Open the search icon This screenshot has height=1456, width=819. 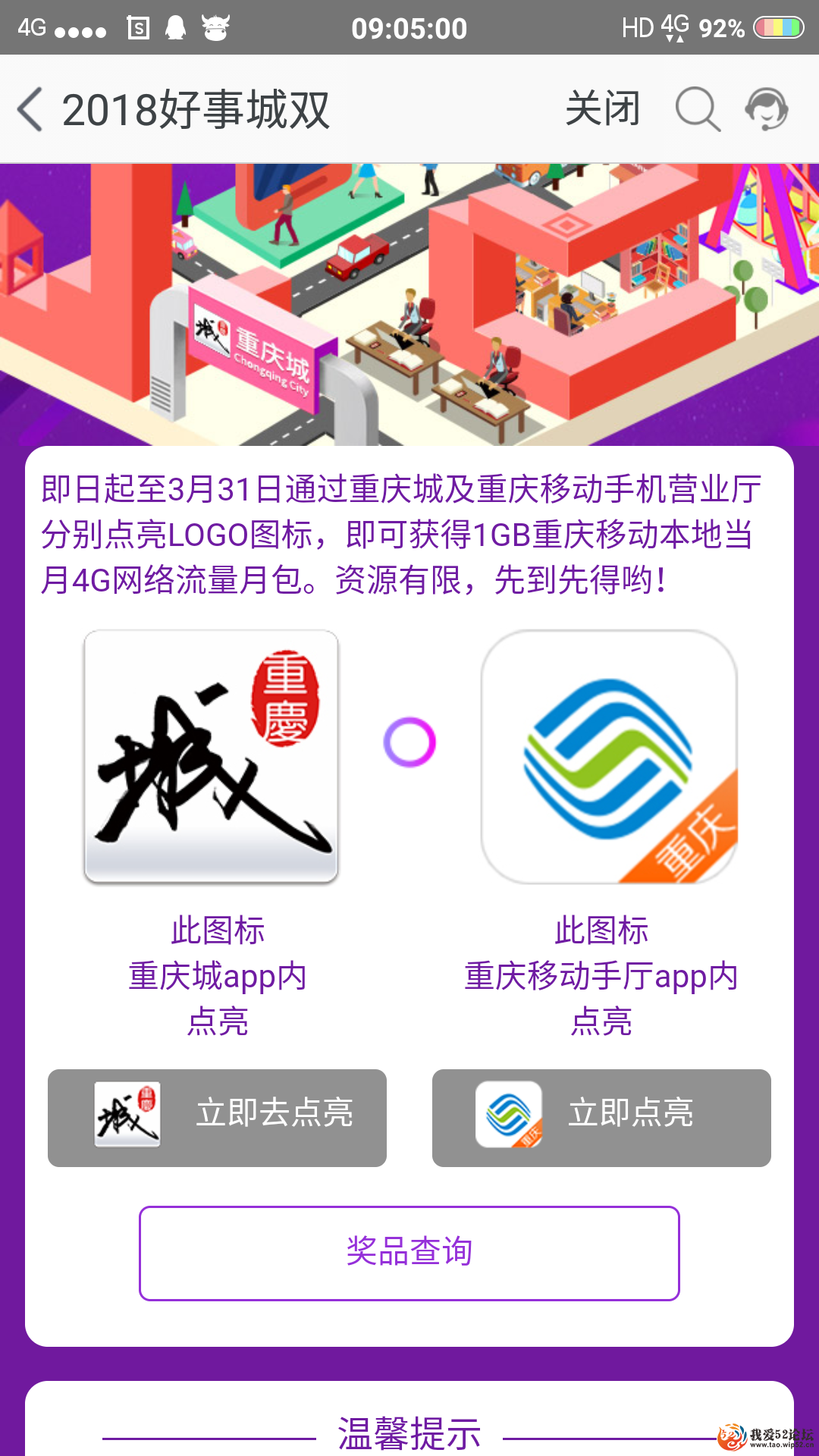tap(697, 109)
